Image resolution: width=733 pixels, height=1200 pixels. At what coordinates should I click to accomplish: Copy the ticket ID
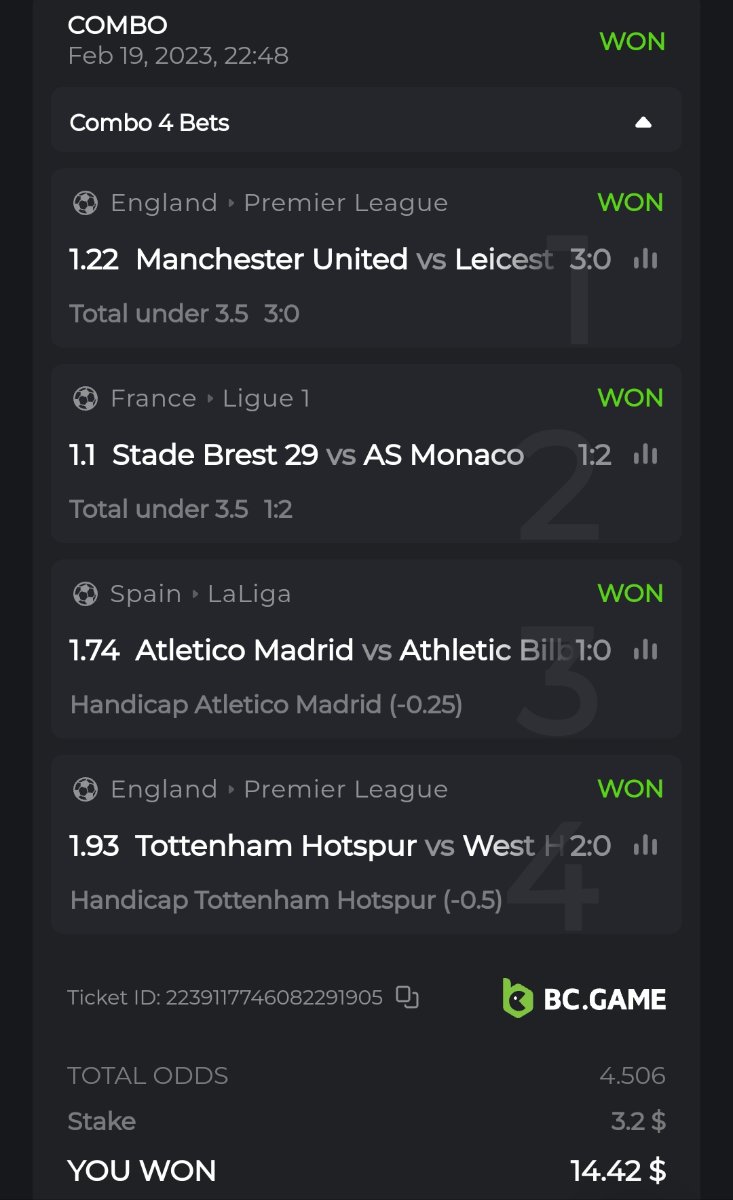pyautogui.click(x=406, y=997)
